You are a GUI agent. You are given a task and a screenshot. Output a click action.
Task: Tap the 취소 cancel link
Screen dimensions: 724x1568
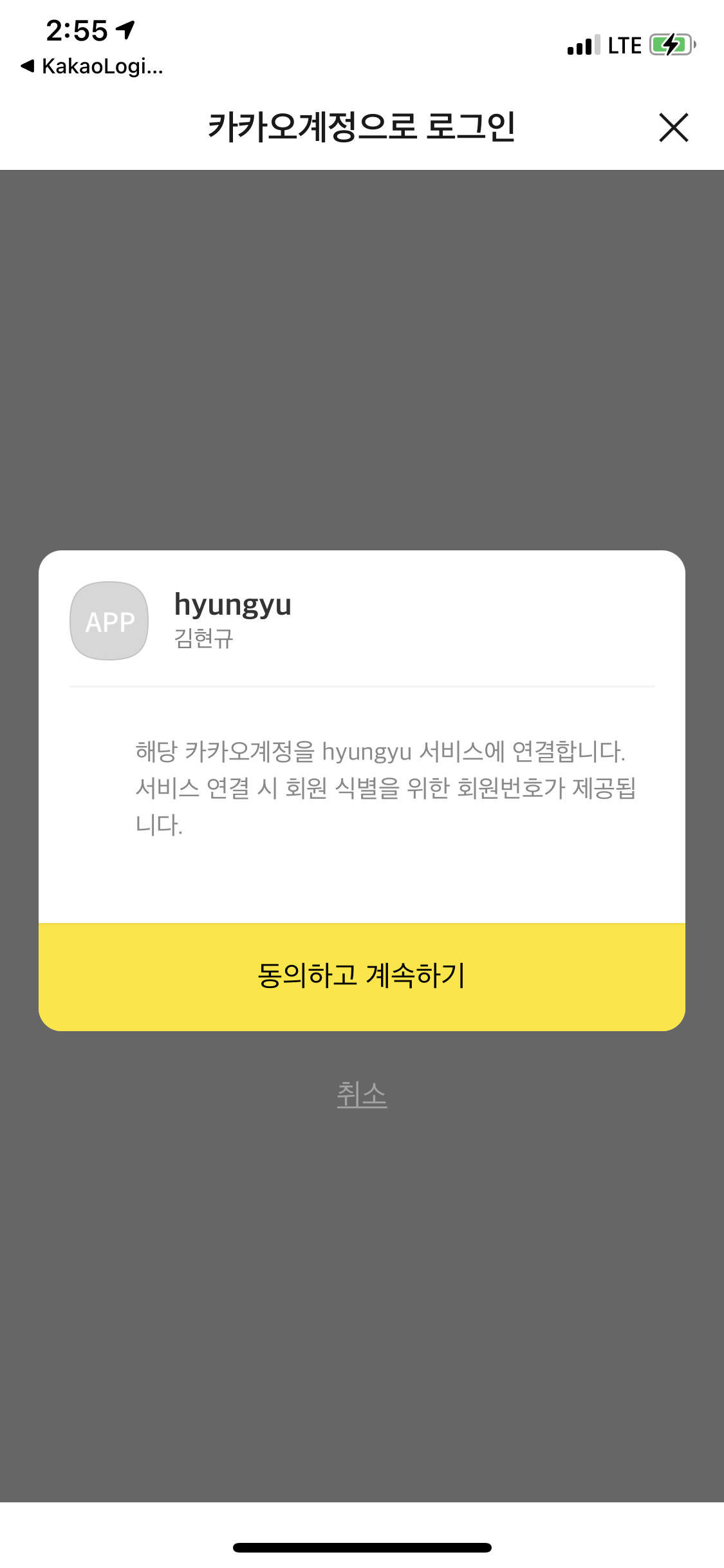pos(362,1094)
